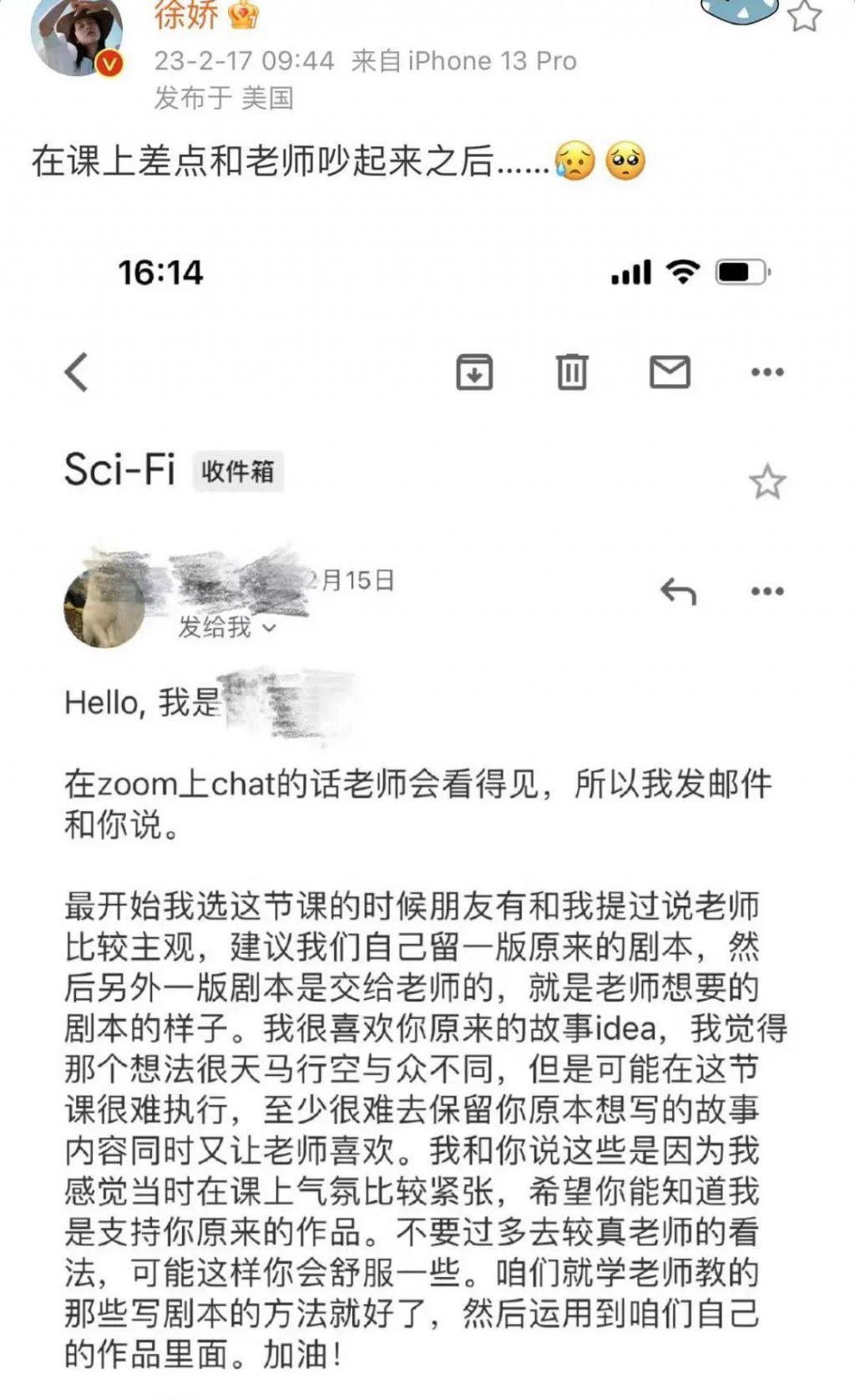Tap the archive email icon
Screen dimensions: 855x1400
click(x=476, y=373)
